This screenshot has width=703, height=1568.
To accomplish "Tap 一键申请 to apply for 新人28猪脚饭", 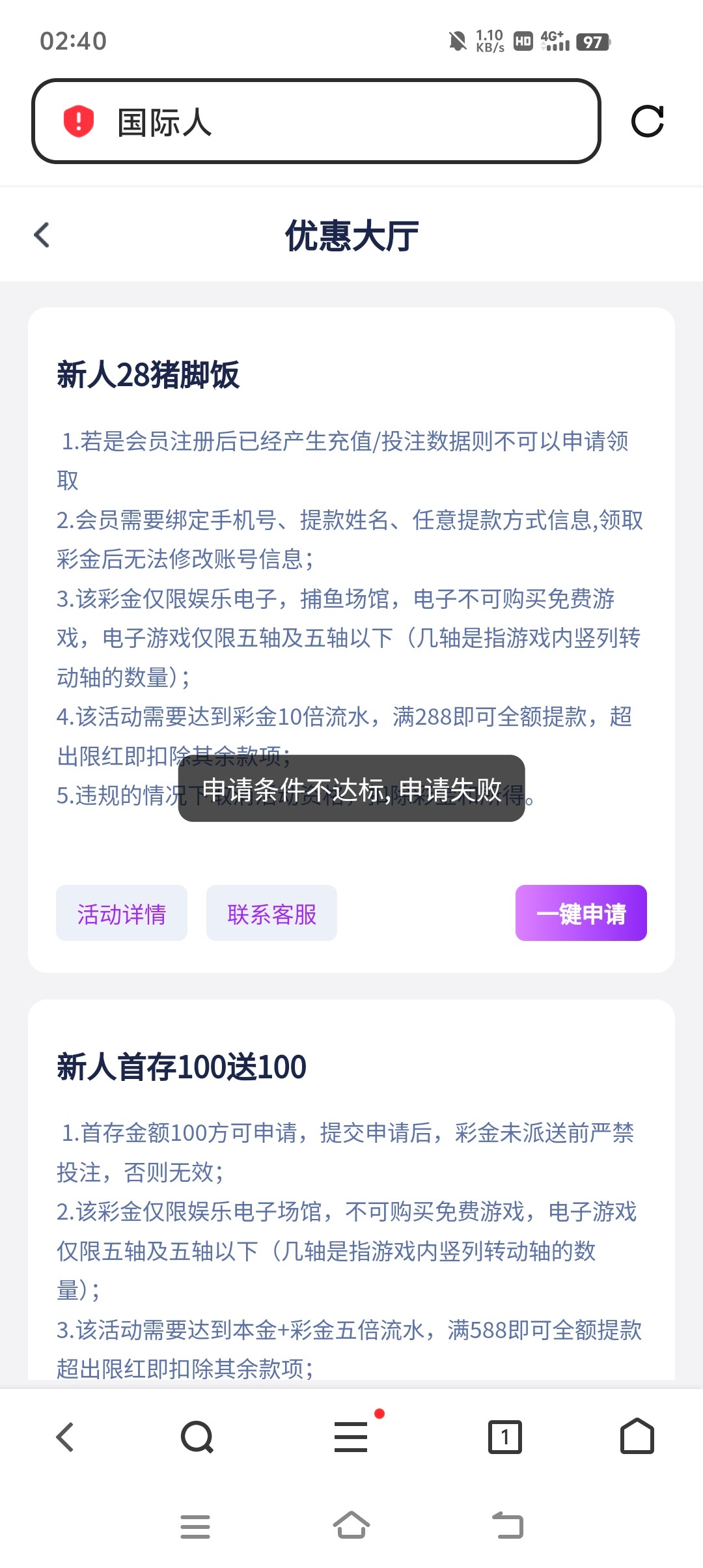I will coord(581,913).
